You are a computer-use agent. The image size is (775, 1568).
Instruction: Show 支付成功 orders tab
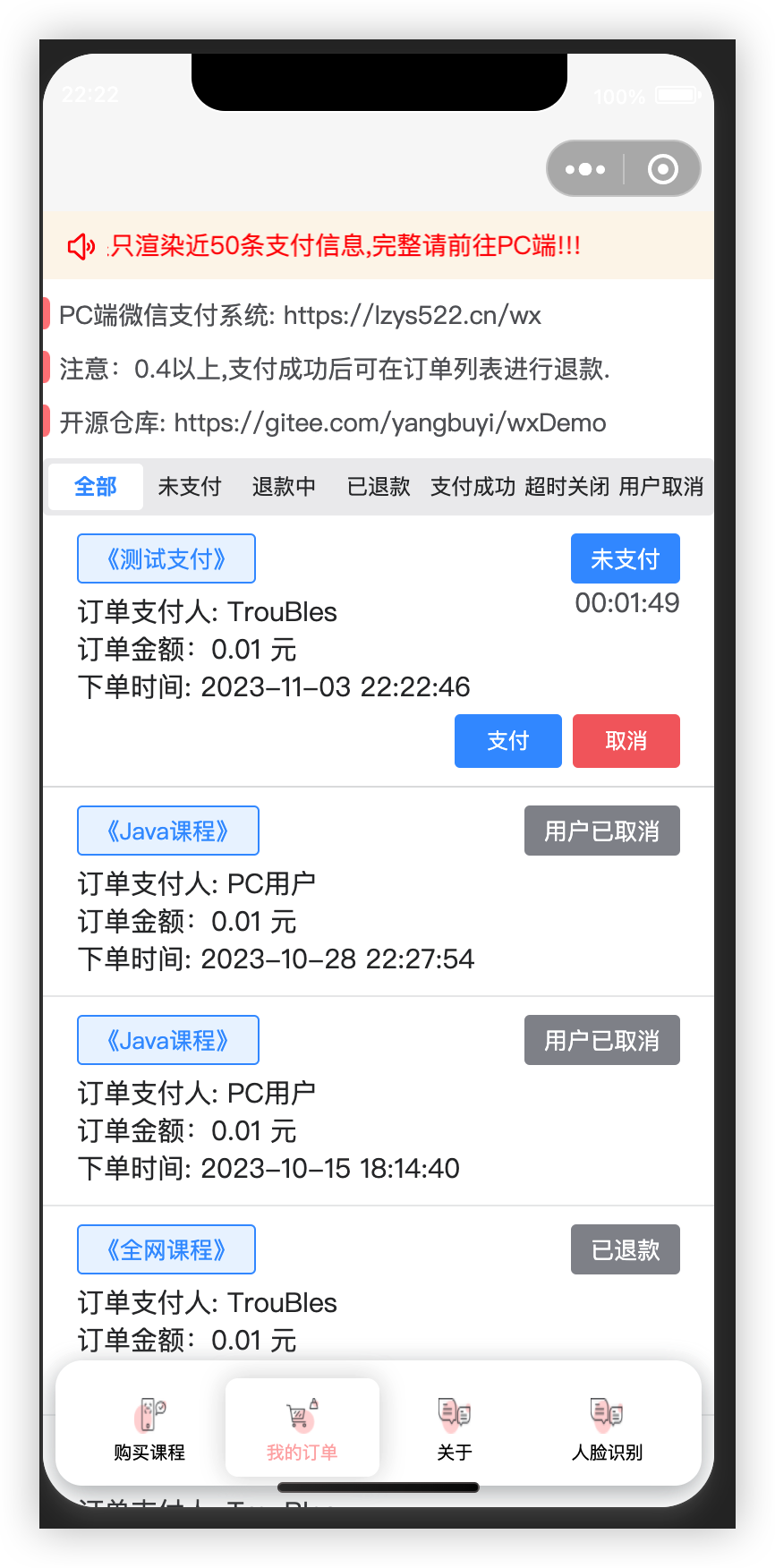click(x=473, y=487)
